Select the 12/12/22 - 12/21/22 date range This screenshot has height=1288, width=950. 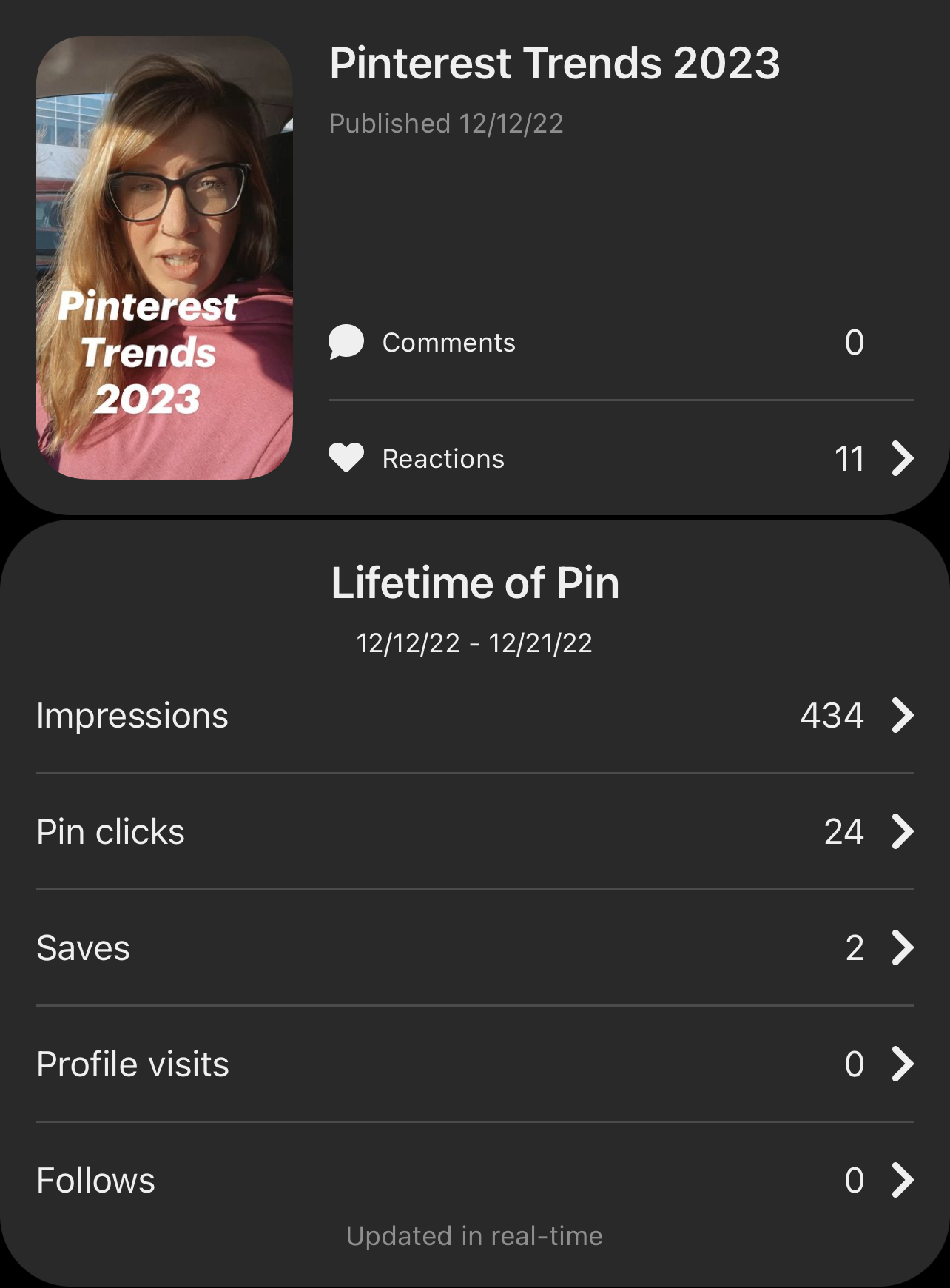coord(475,643)
